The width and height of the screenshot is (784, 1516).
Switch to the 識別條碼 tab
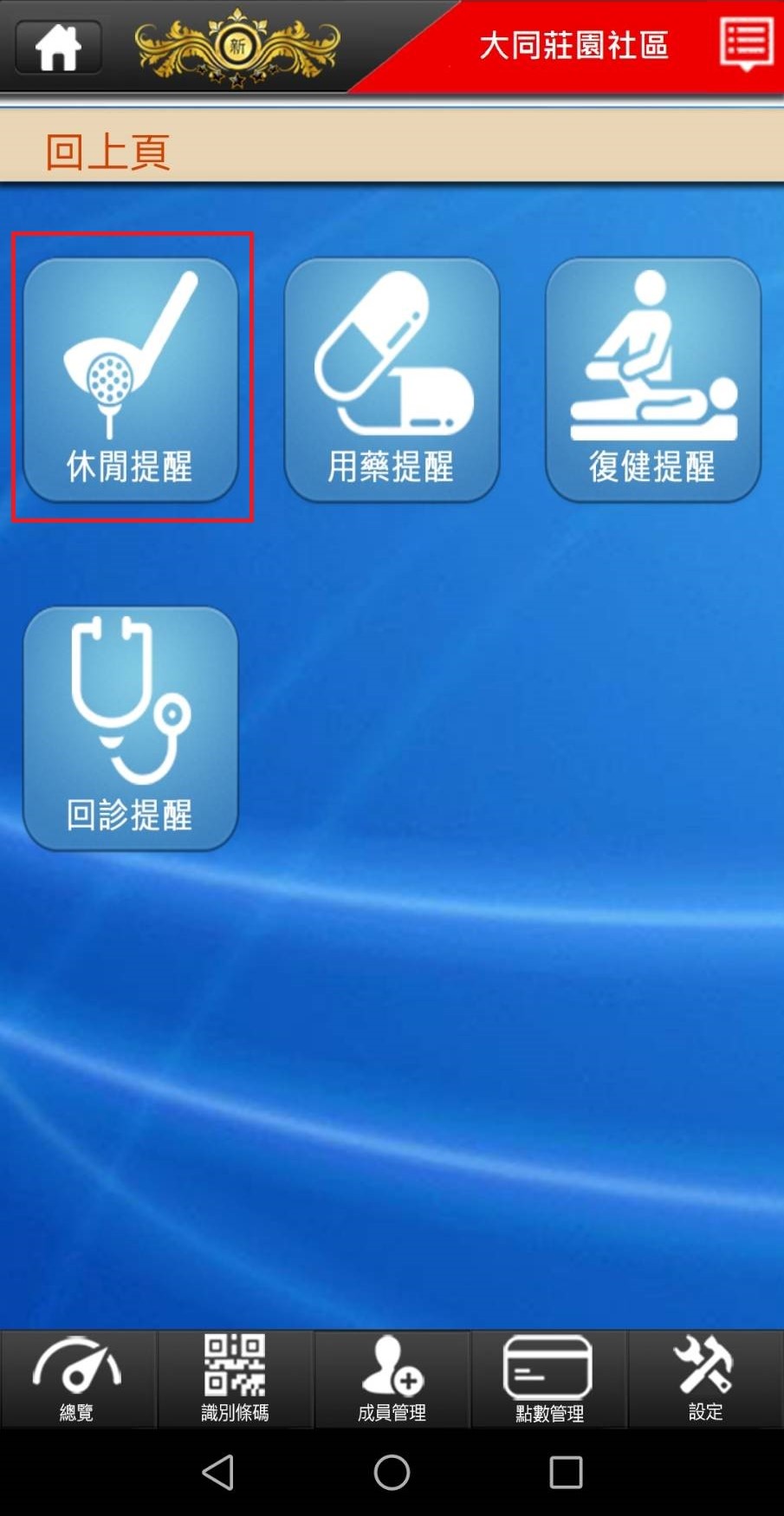tap(235, 1379)
